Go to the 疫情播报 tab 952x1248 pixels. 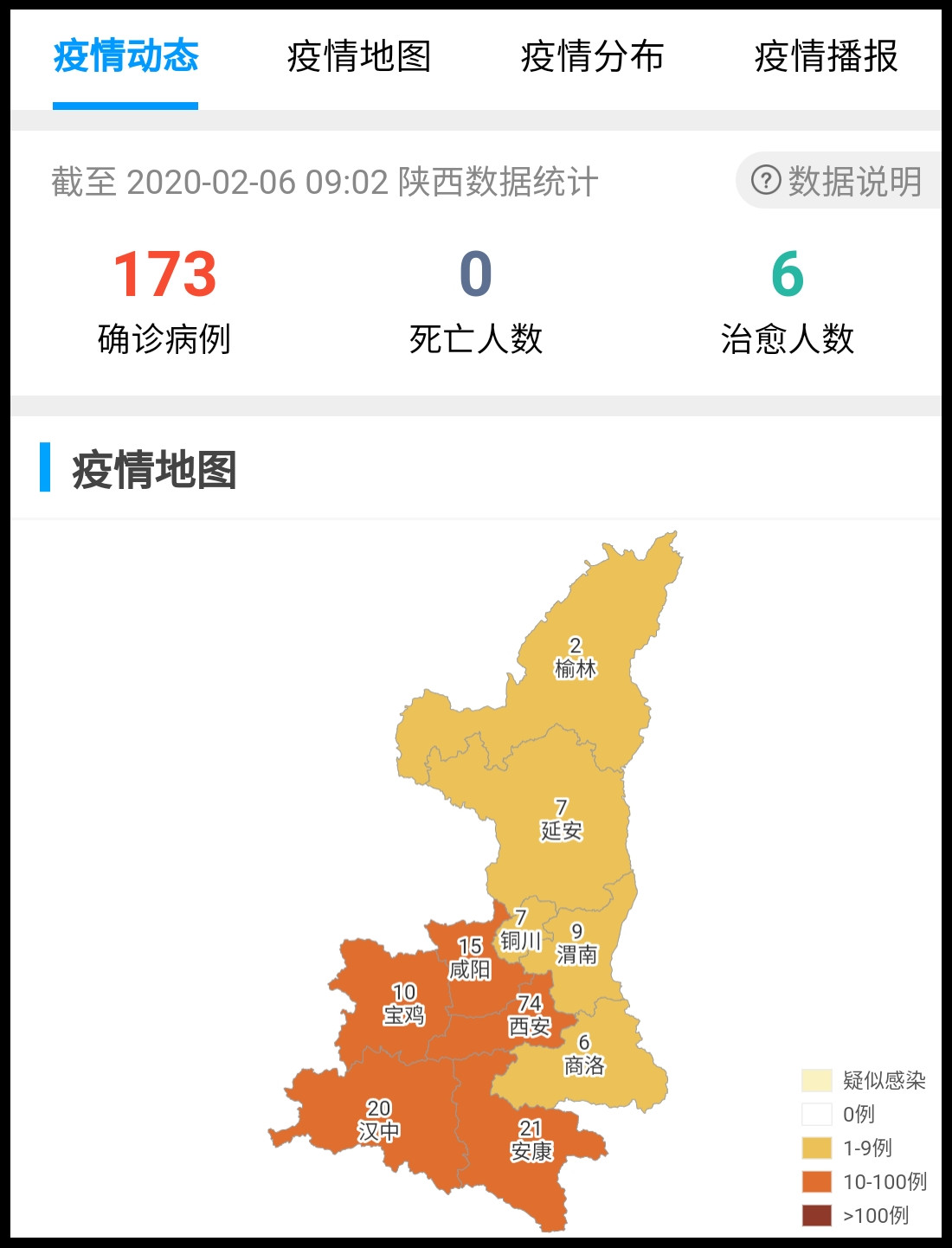(826, 57)
